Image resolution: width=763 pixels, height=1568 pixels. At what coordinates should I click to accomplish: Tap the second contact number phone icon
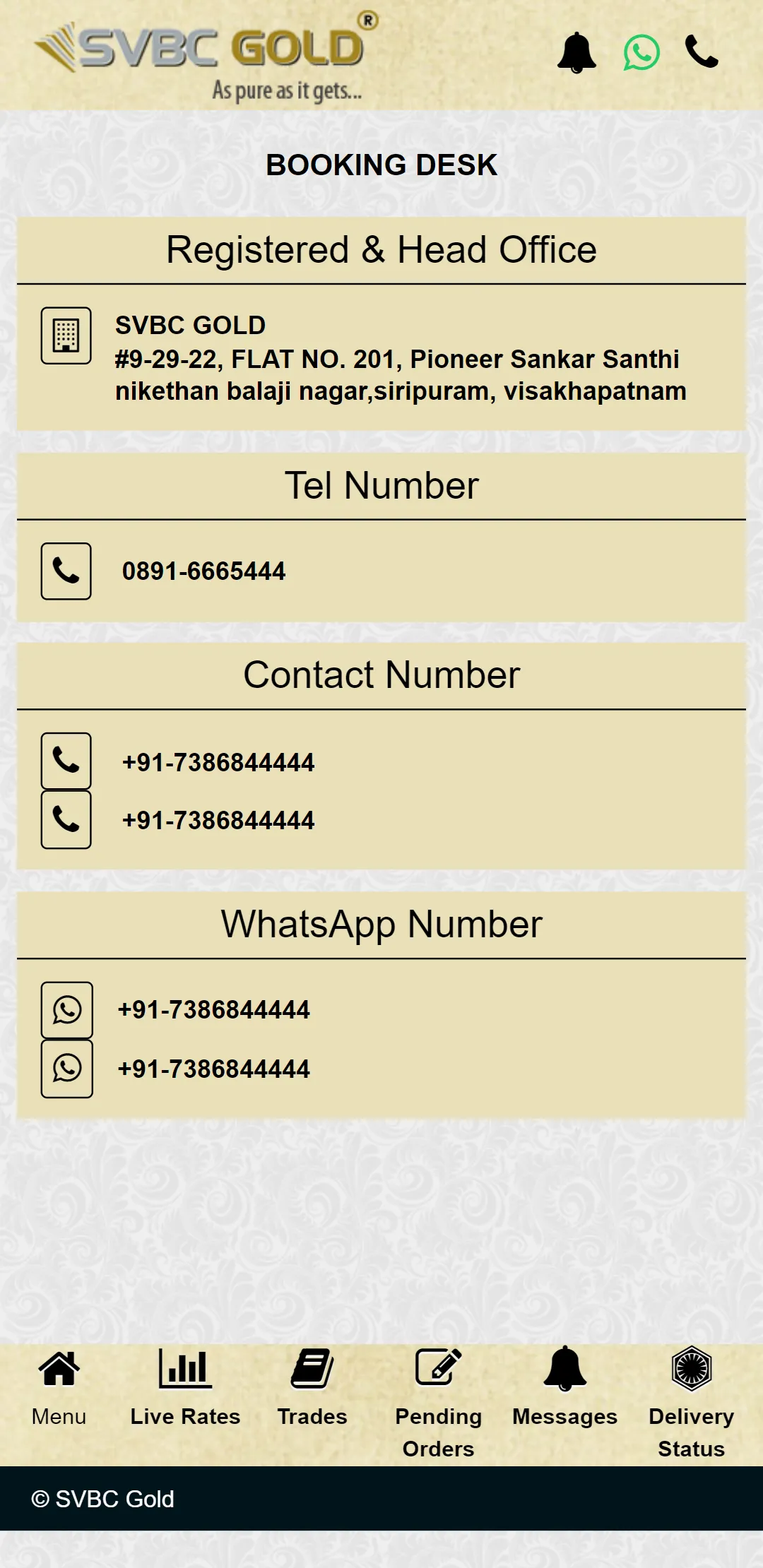[67, 820]
